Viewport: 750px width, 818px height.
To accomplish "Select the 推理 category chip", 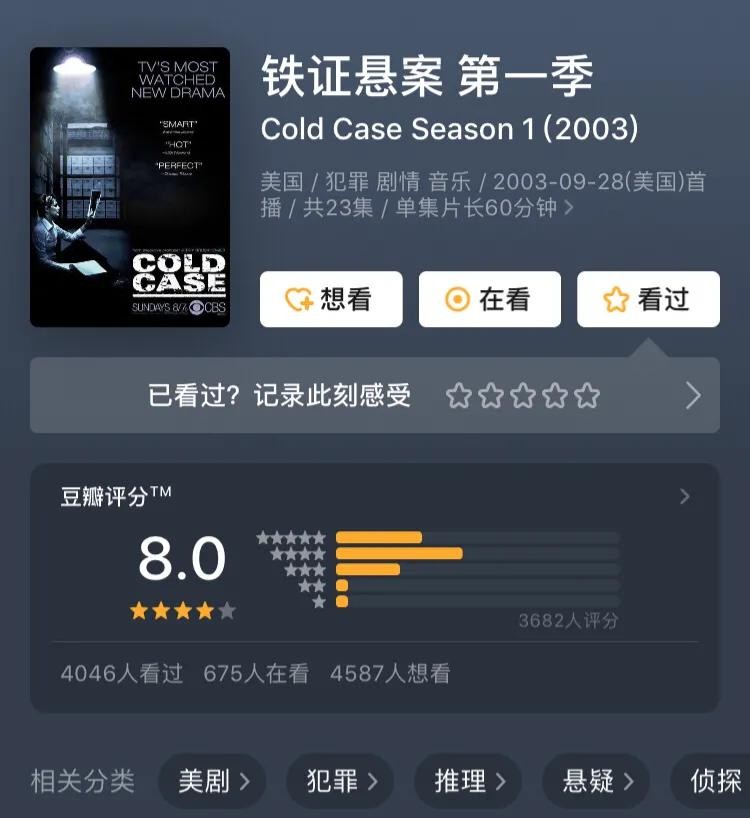I will coord(468,781).
